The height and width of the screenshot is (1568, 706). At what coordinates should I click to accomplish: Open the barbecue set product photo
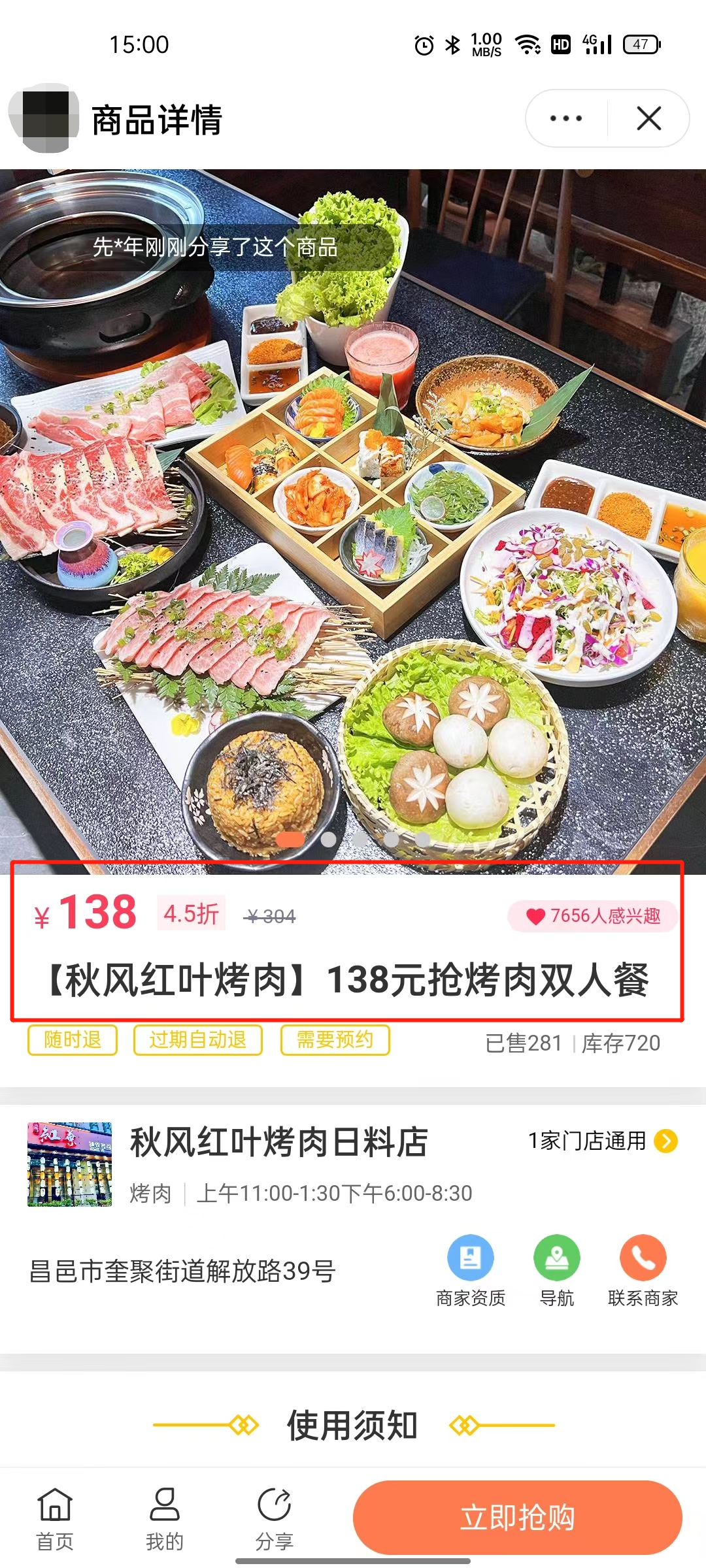tap(353, 523)
